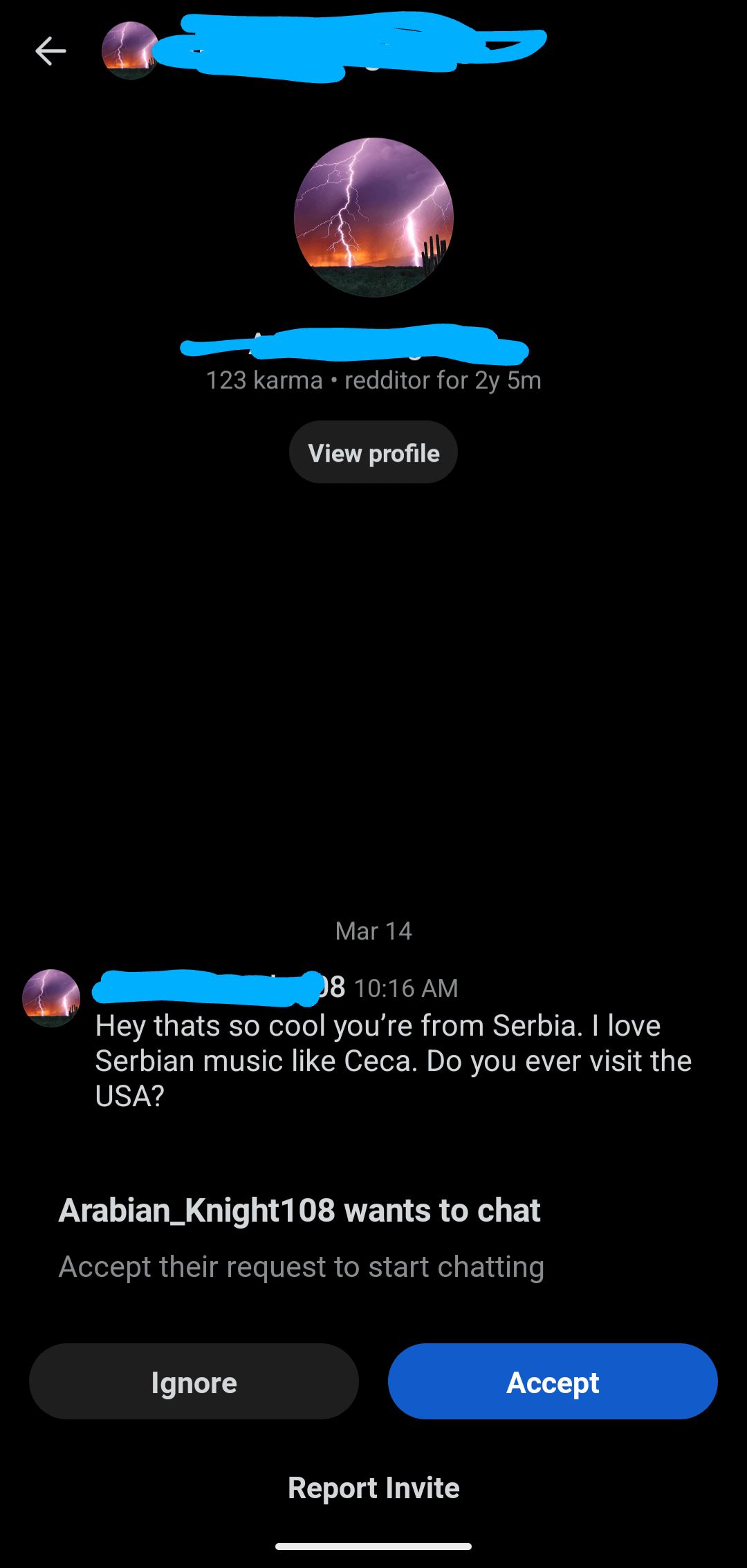
Task: Tap Report Invite
Action: coord(373,1488)
